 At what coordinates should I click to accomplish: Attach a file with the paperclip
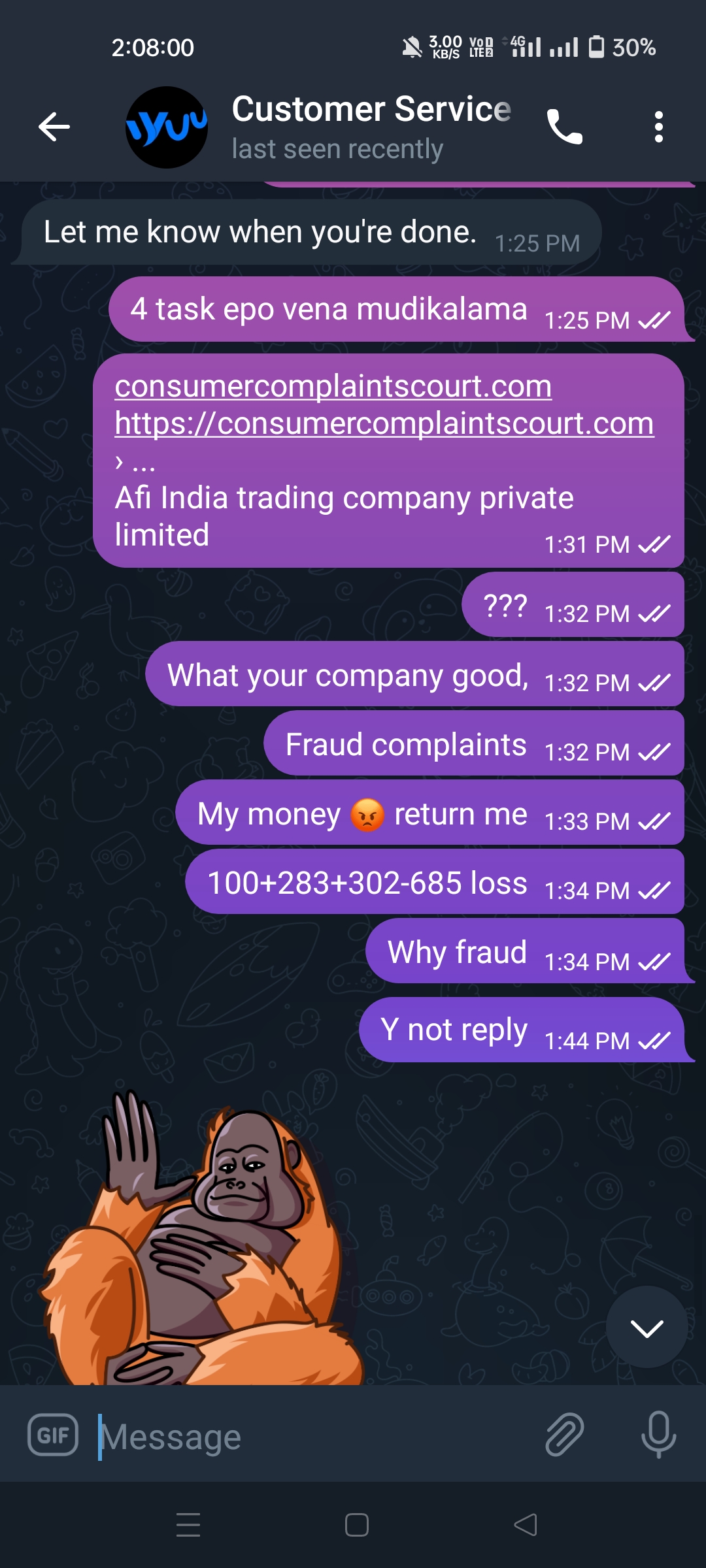[564, 1435]
